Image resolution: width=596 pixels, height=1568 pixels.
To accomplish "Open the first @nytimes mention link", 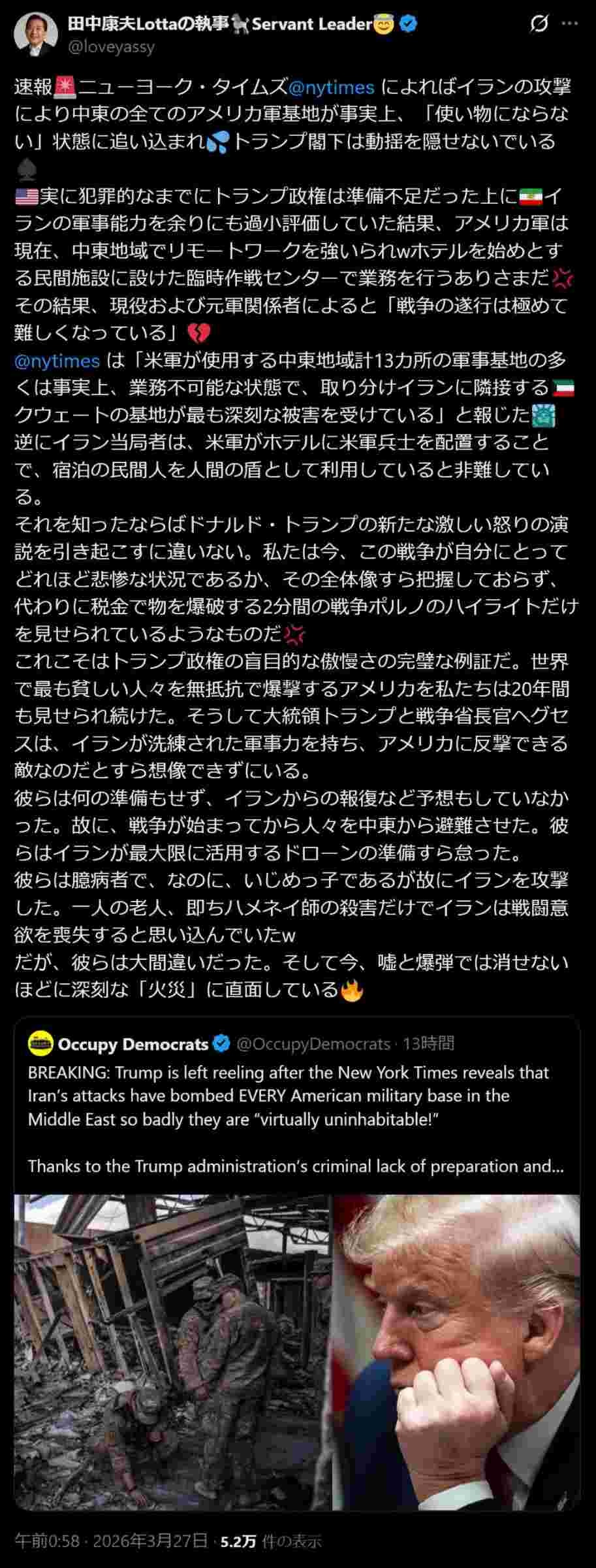I will coord(330,86).
